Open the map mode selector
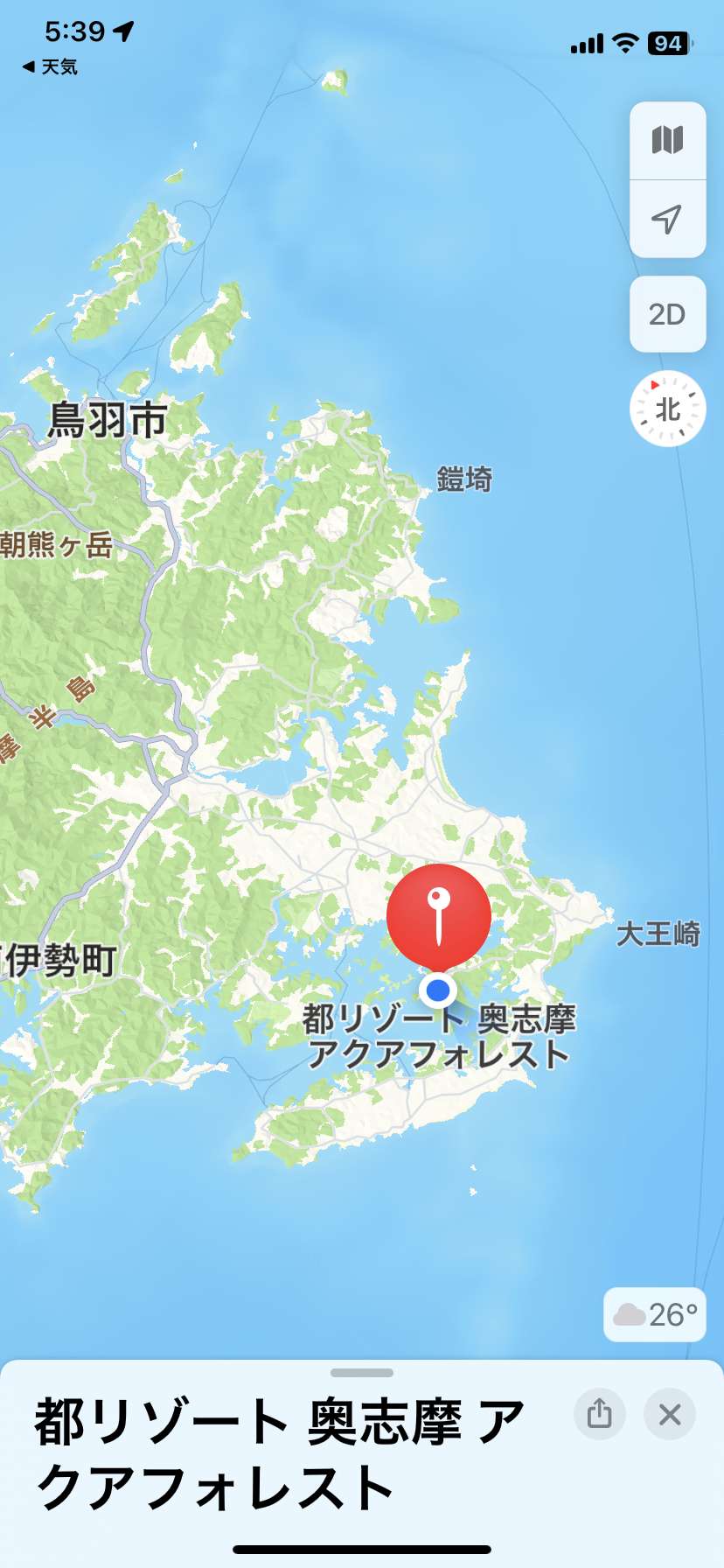Image resolution: width=724 pixels, height=1568 pixels. tap(667, 140)
